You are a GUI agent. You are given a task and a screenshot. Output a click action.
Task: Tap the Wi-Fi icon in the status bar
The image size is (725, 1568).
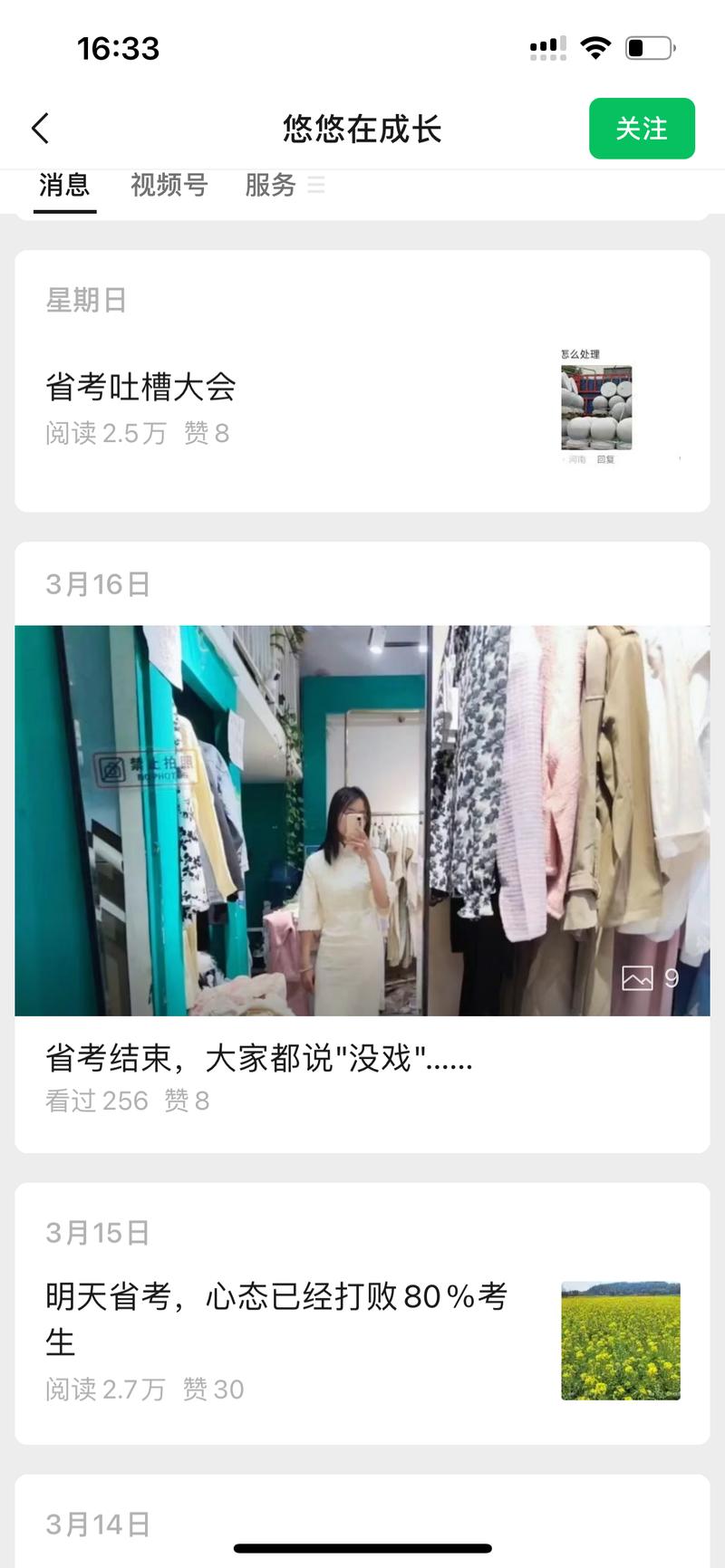pos(596,49)
